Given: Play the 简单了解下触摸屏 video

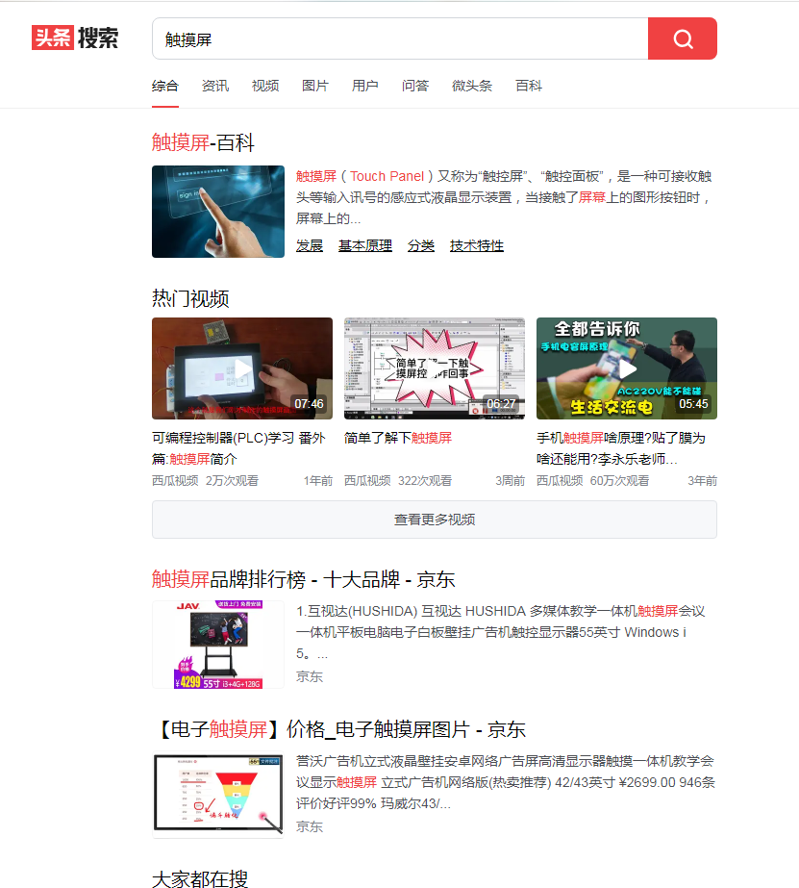Looking at the screenshot, I should pyautogui.click(x=434, y=368).
